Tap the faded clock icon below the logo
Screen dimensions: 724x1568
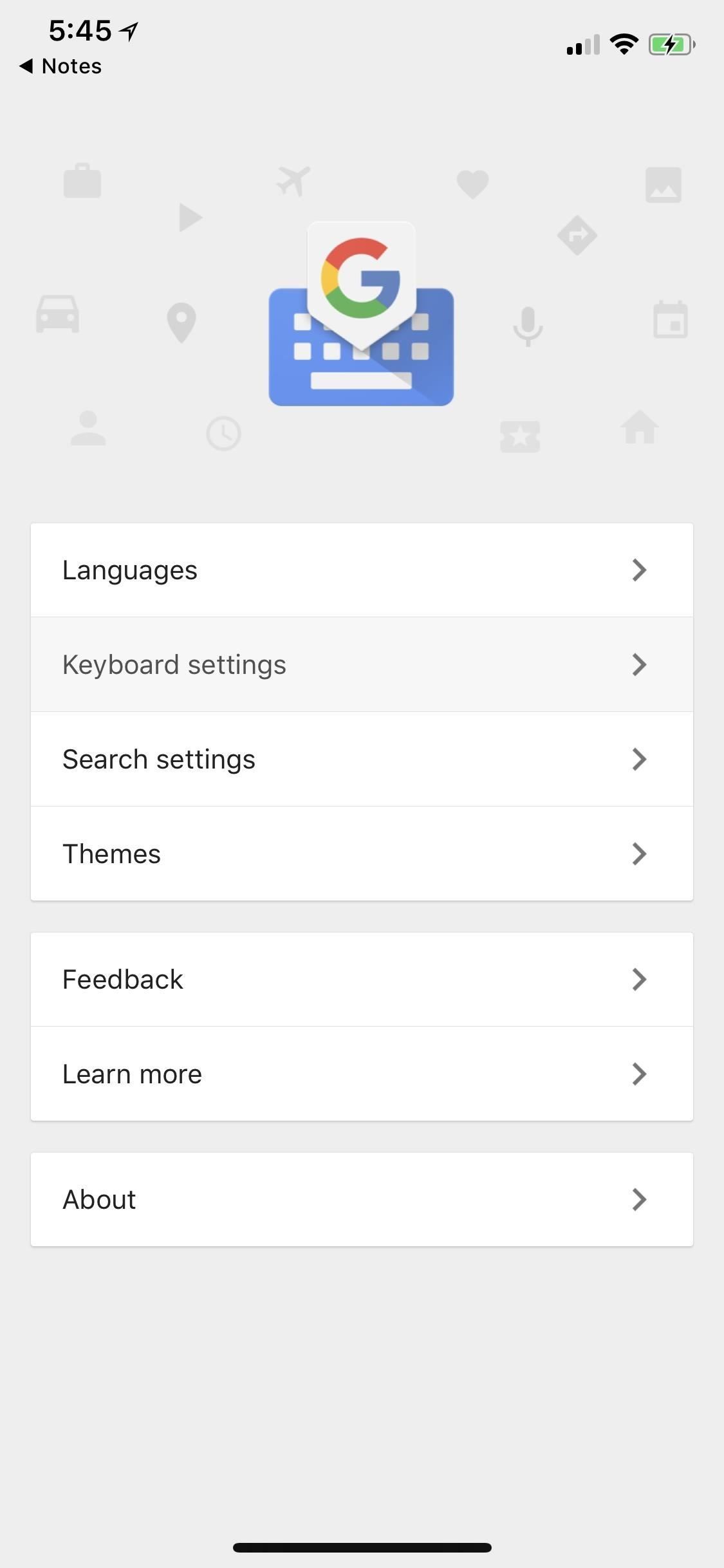224,433
